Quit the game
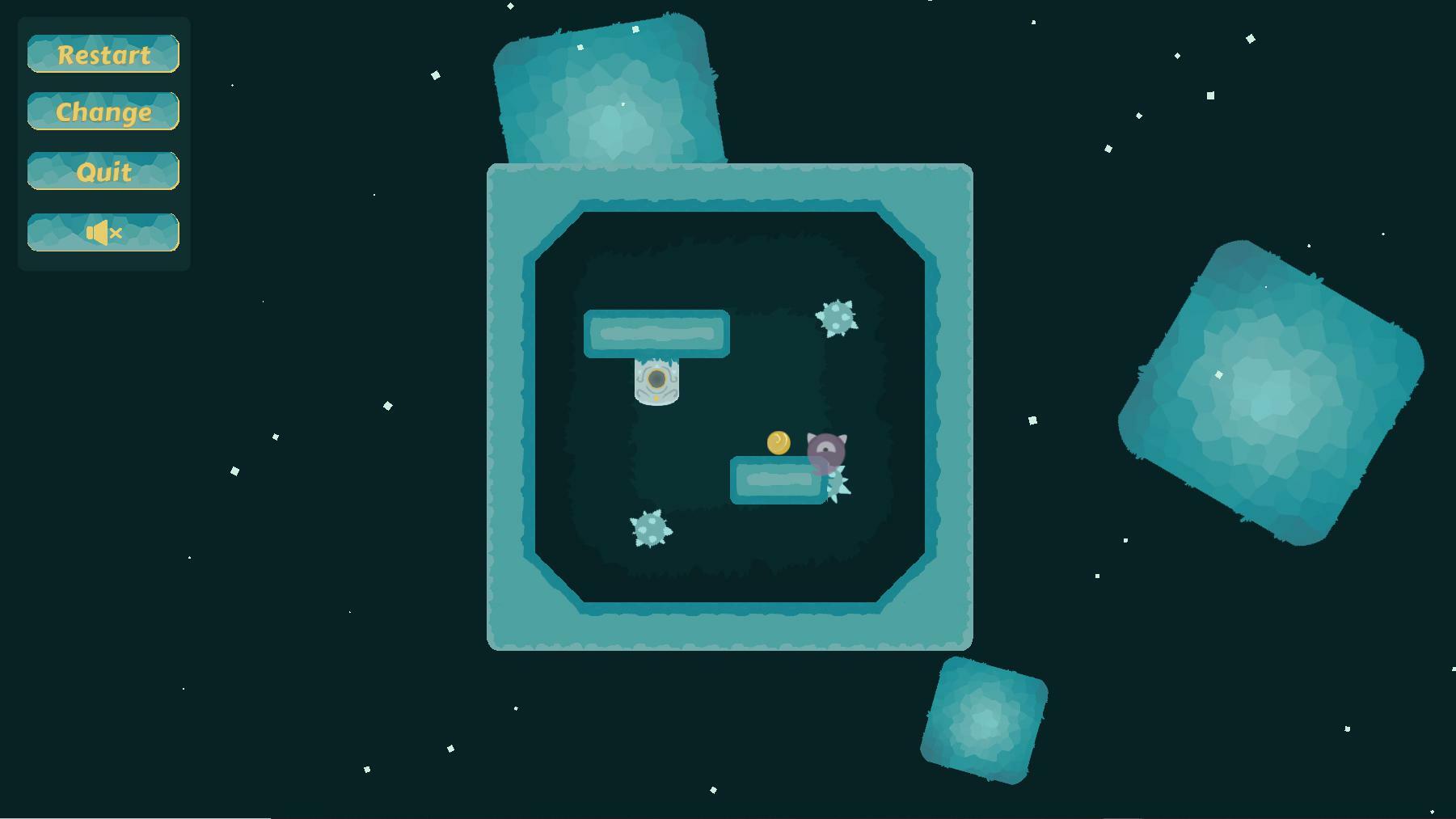 [x=103, y=171]
